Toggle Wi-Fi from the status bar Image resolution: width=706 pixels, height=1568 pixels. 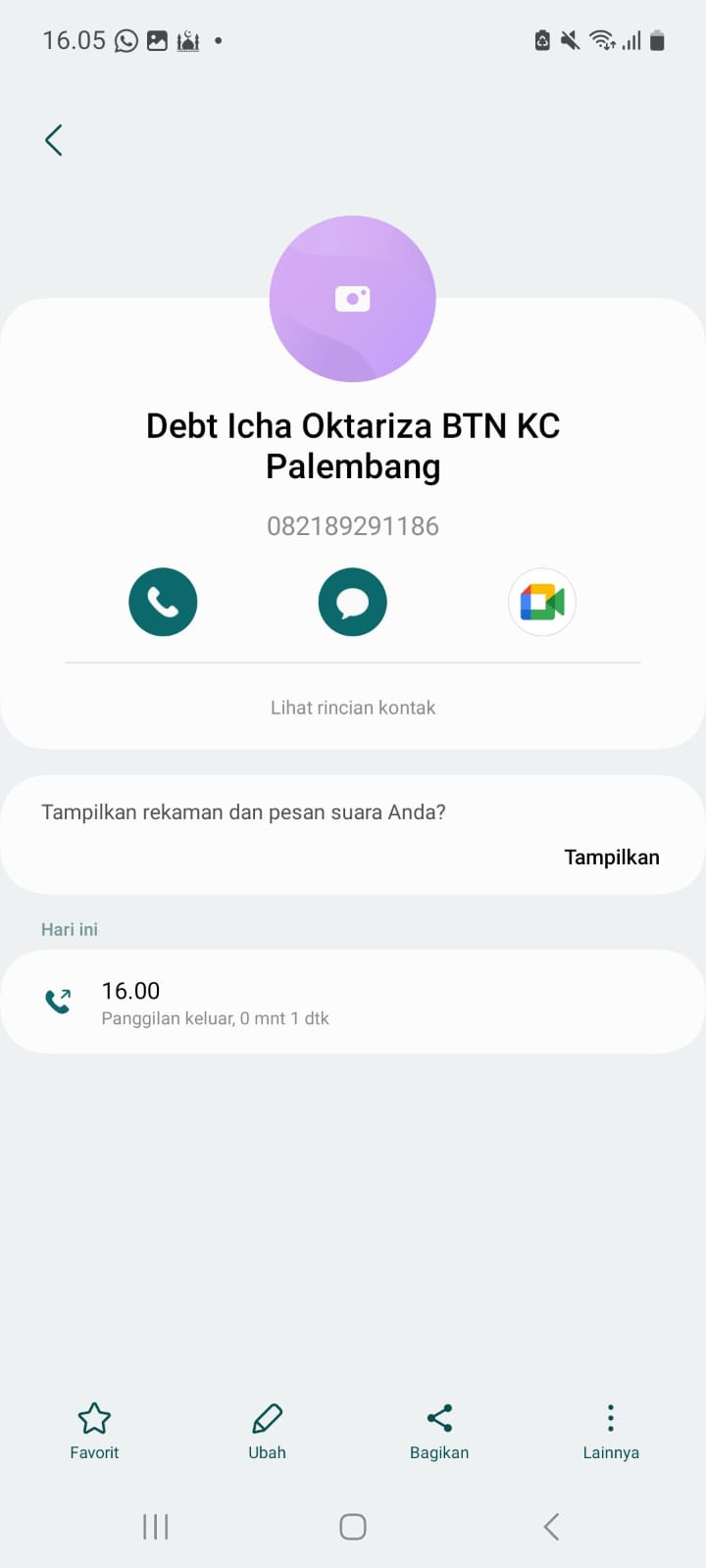(599, 40)
